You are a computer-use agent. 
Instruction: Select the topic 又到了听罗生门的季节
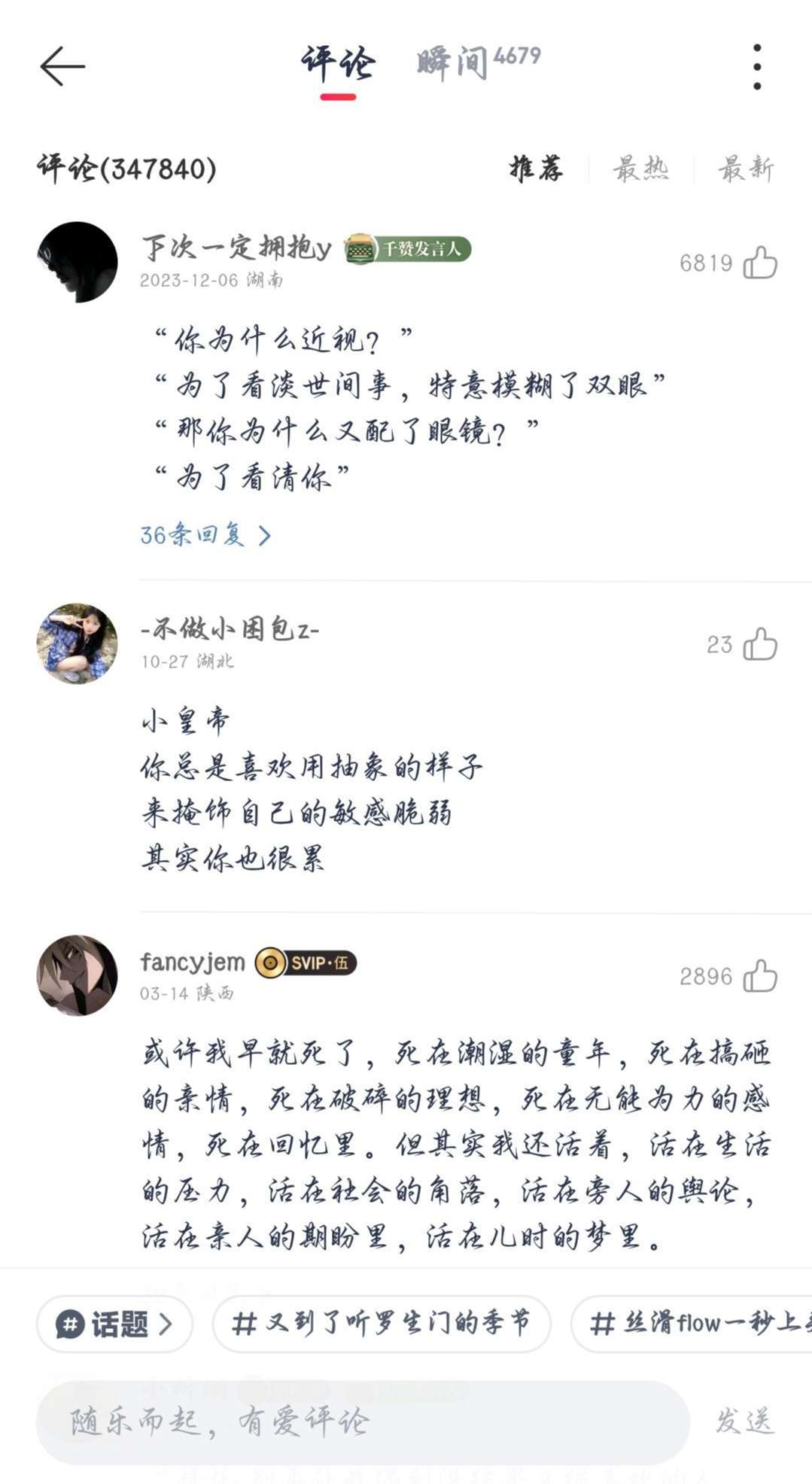(381, 1324)
